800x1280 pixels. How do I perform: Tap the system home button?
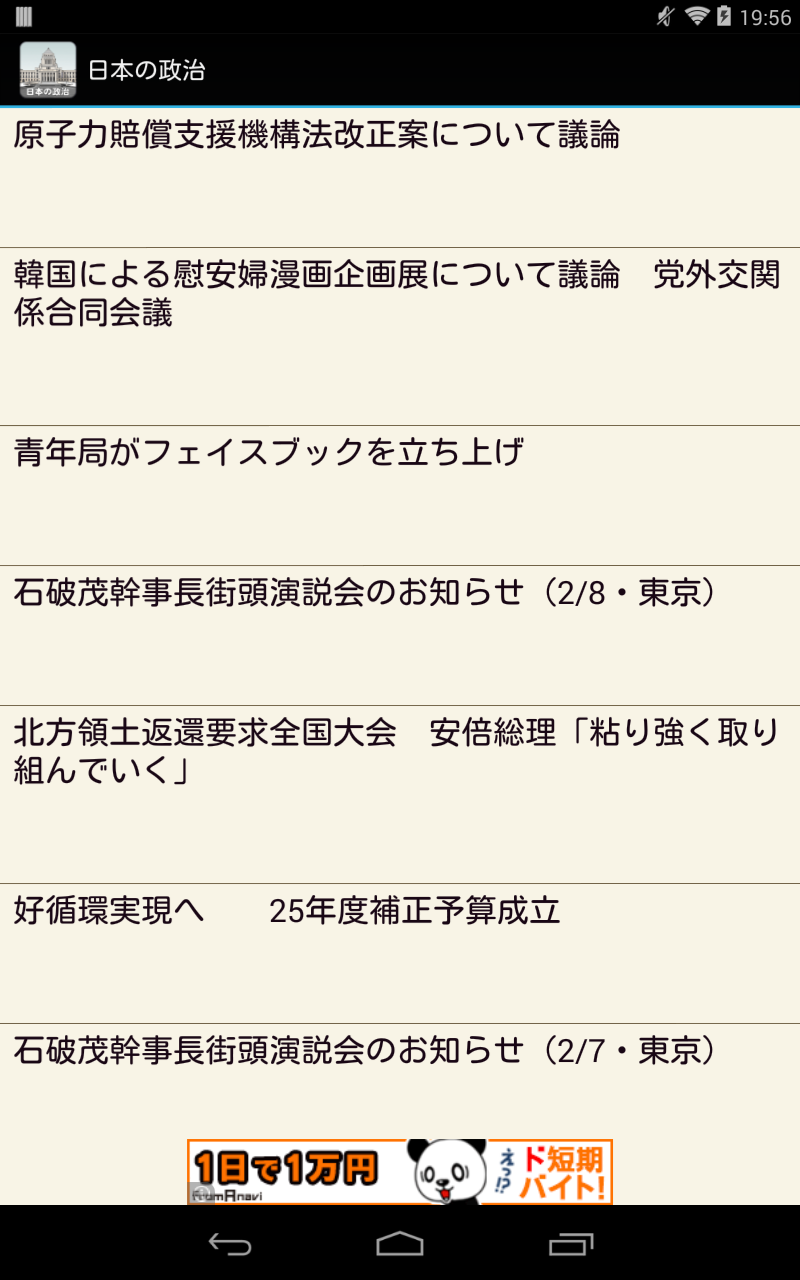[400, 1244]
